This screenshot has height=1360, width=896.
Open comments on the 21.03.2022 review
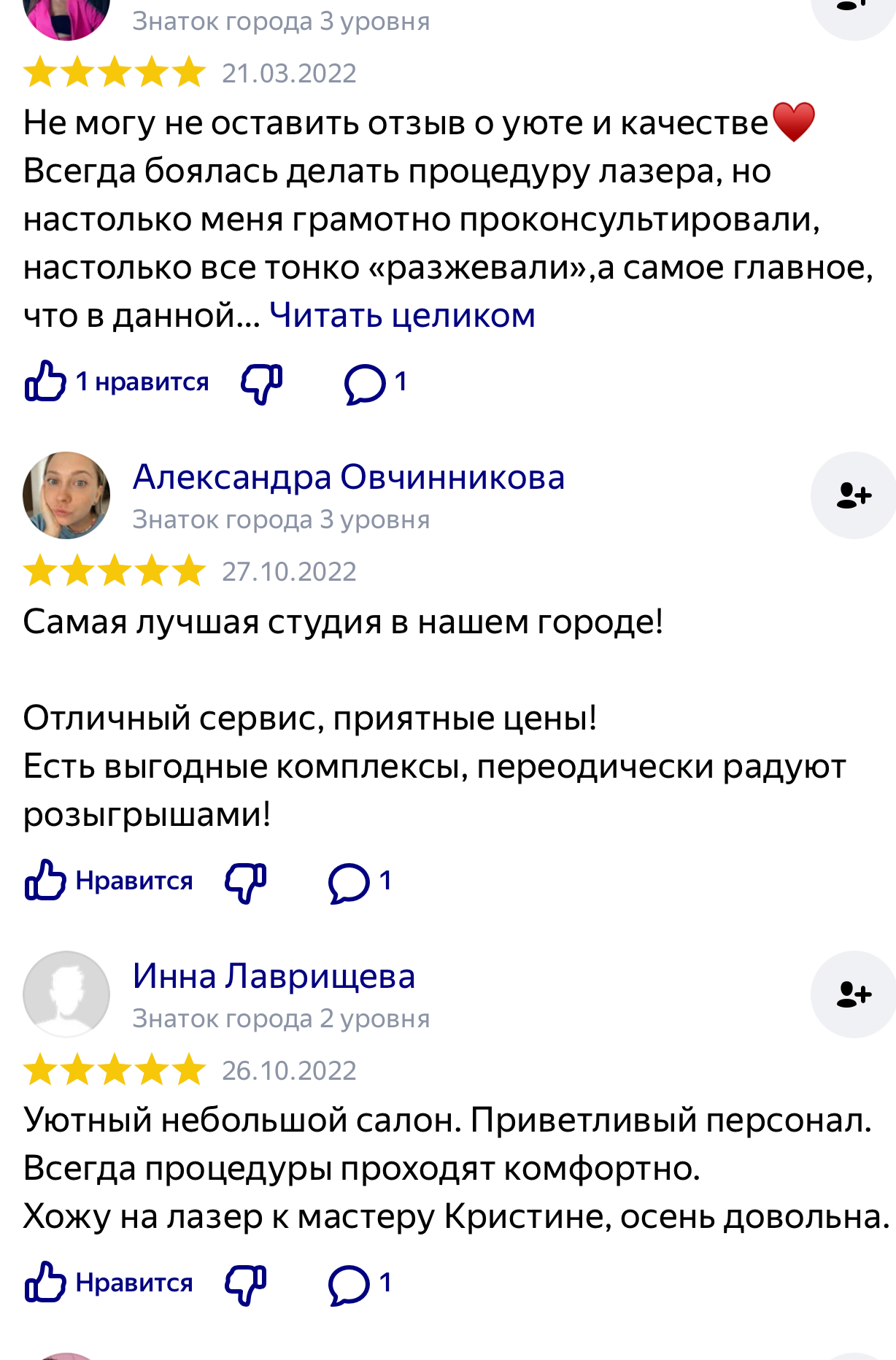pyautogui.click(x=375, y=383)
